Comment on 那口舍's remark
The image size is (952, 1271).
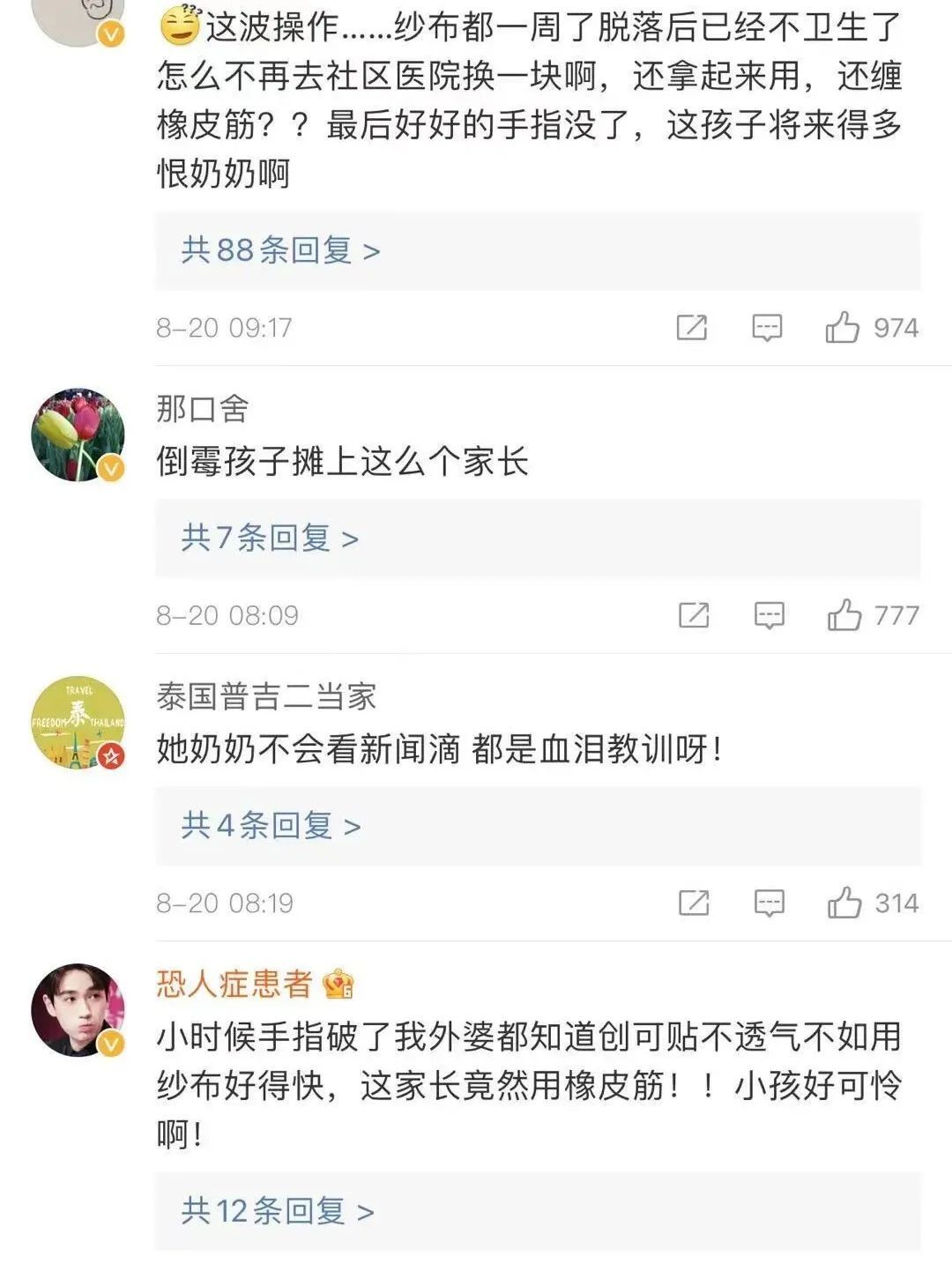click(769, 615)
